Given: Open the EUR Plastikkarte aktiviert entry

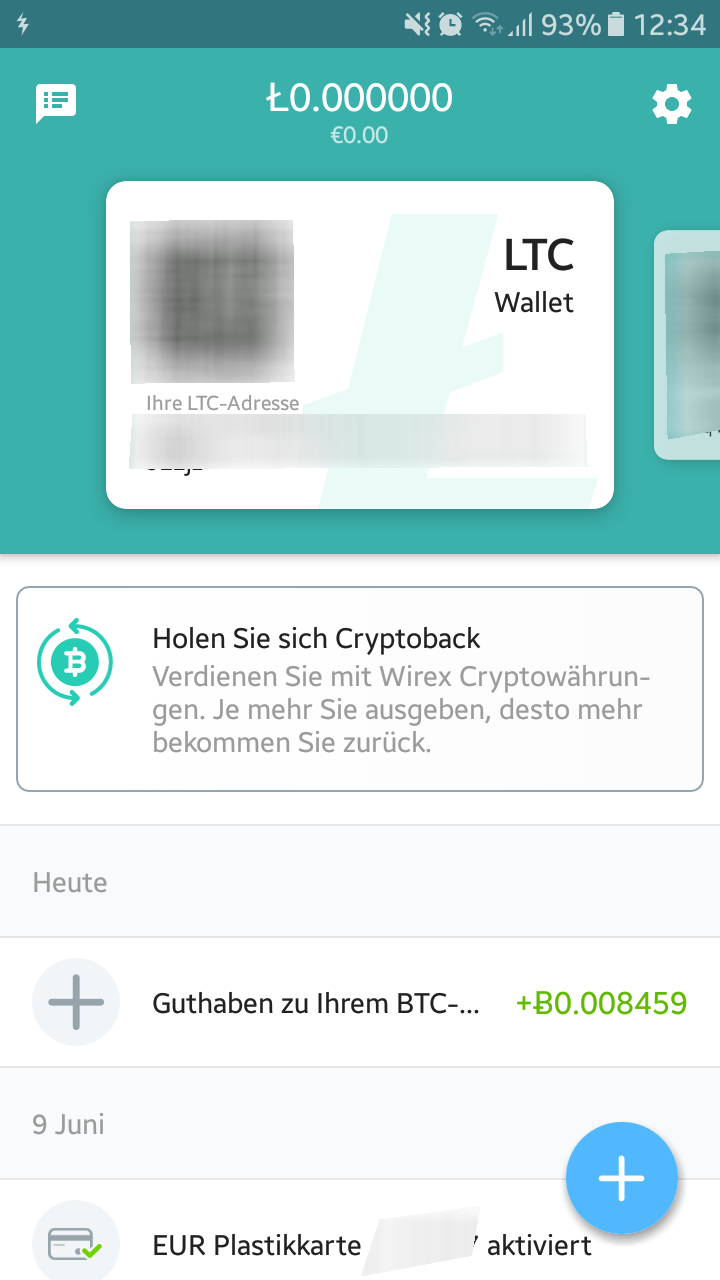Looking at the screenshot, I should pyautogui.click(x=360, y=1230).
